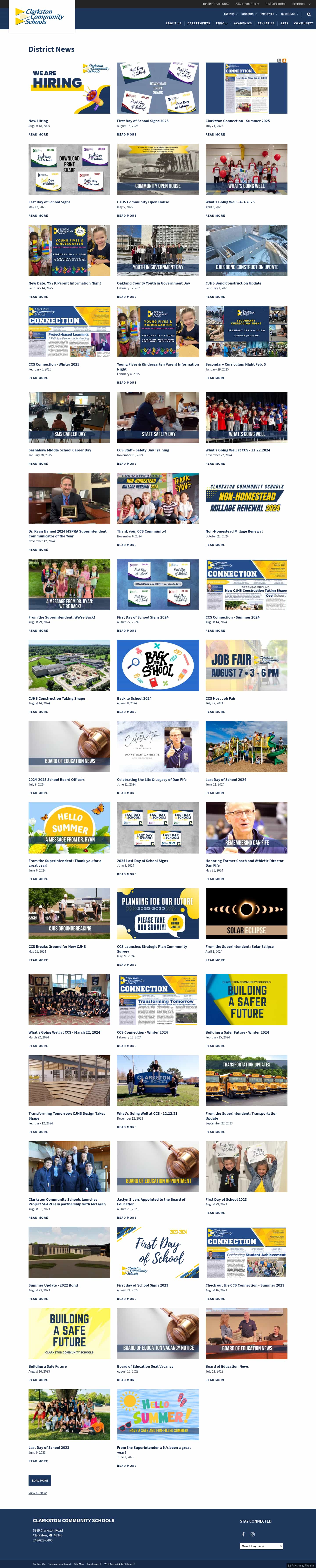
Task: Open the Solar Eclipse article thumbnail
Action: [246, 914]
